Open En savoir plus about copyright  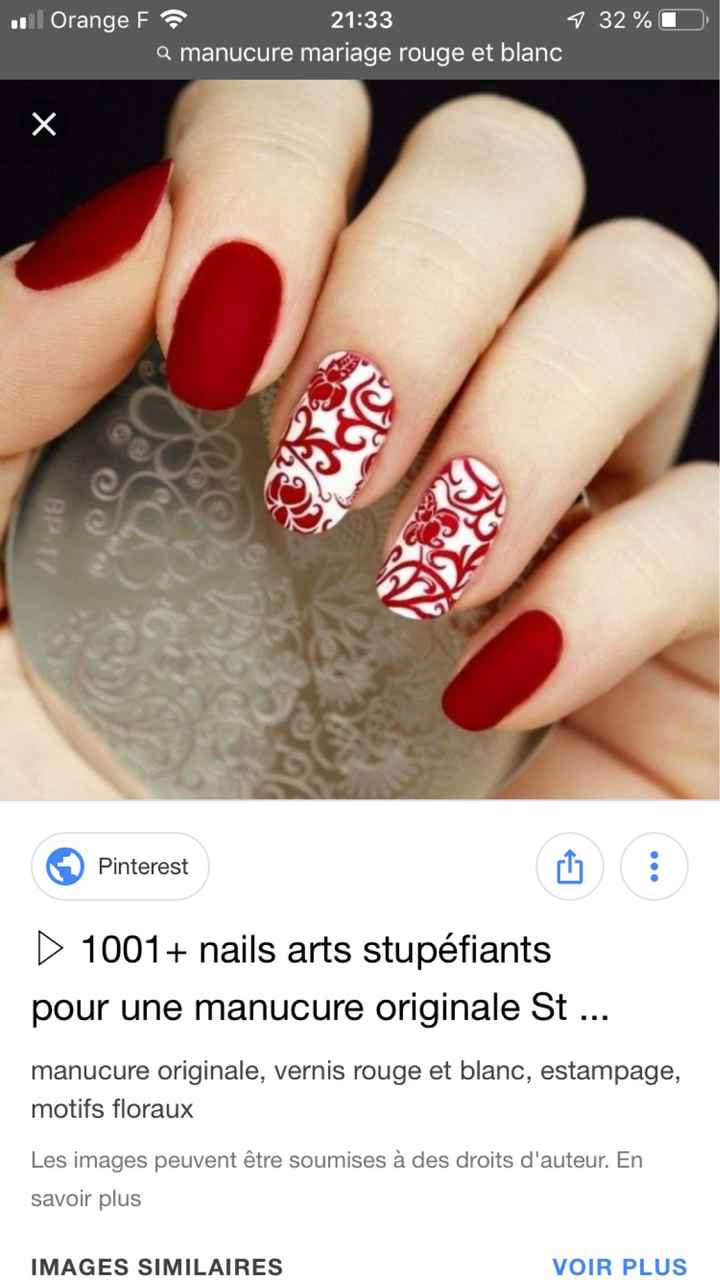(86, 1198)
